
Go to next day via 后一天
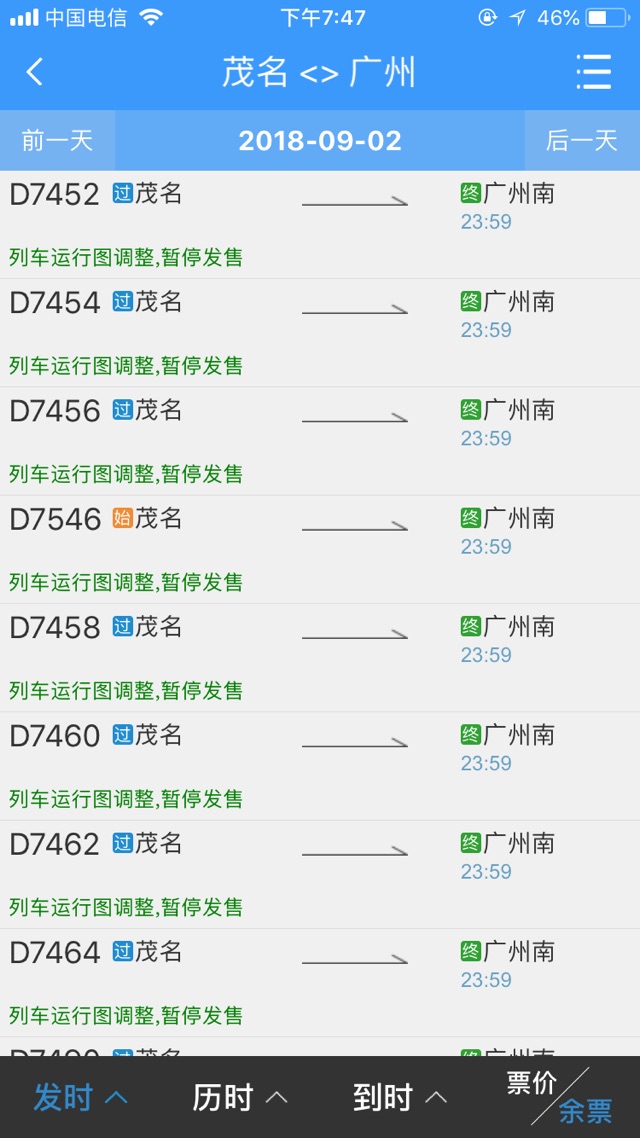pyautogui.click(x=582, y=140)
